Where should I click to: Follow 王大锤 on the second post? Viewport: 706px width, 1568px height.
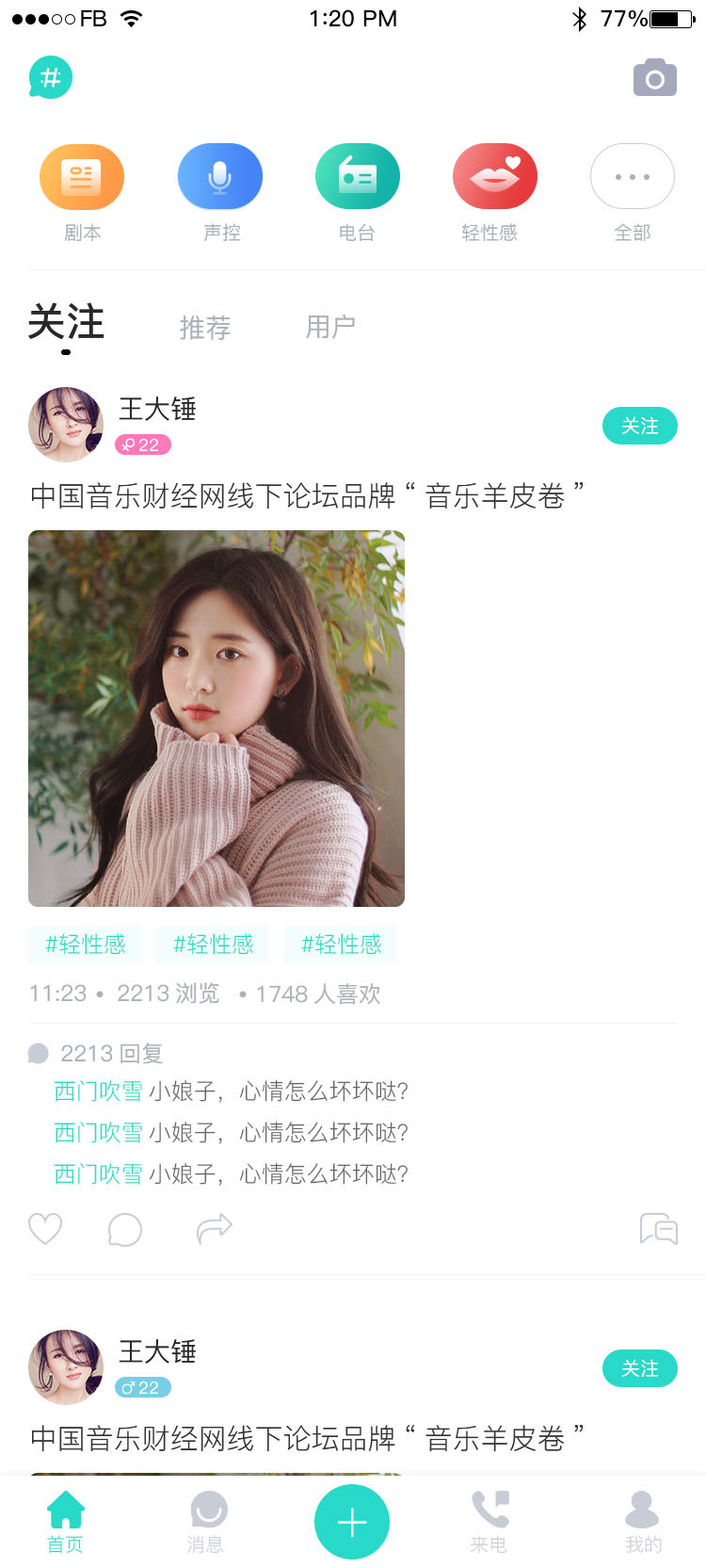[x=639, y=1368]
